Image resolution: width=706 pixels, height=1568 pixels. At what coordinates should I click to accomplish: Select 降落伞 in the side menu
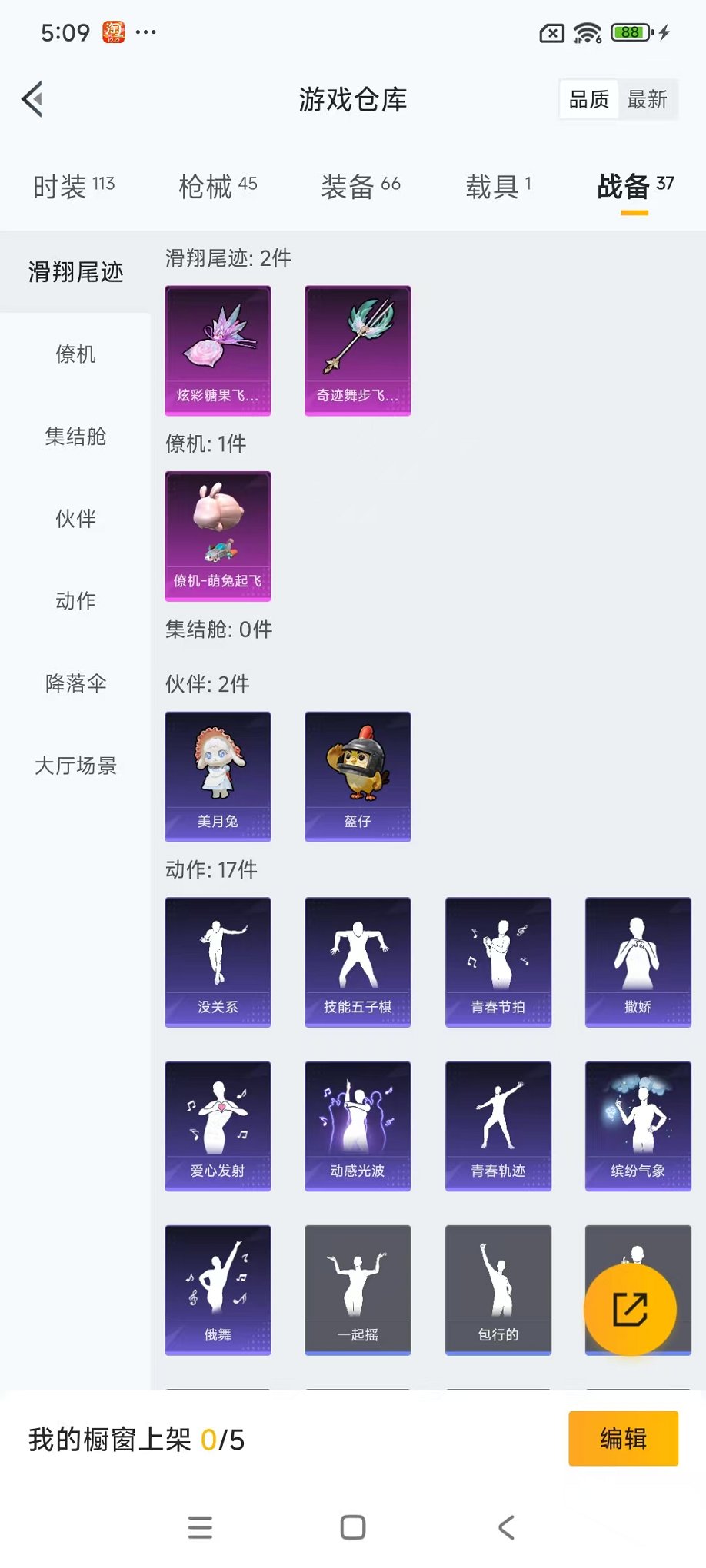tap(75, 683)
